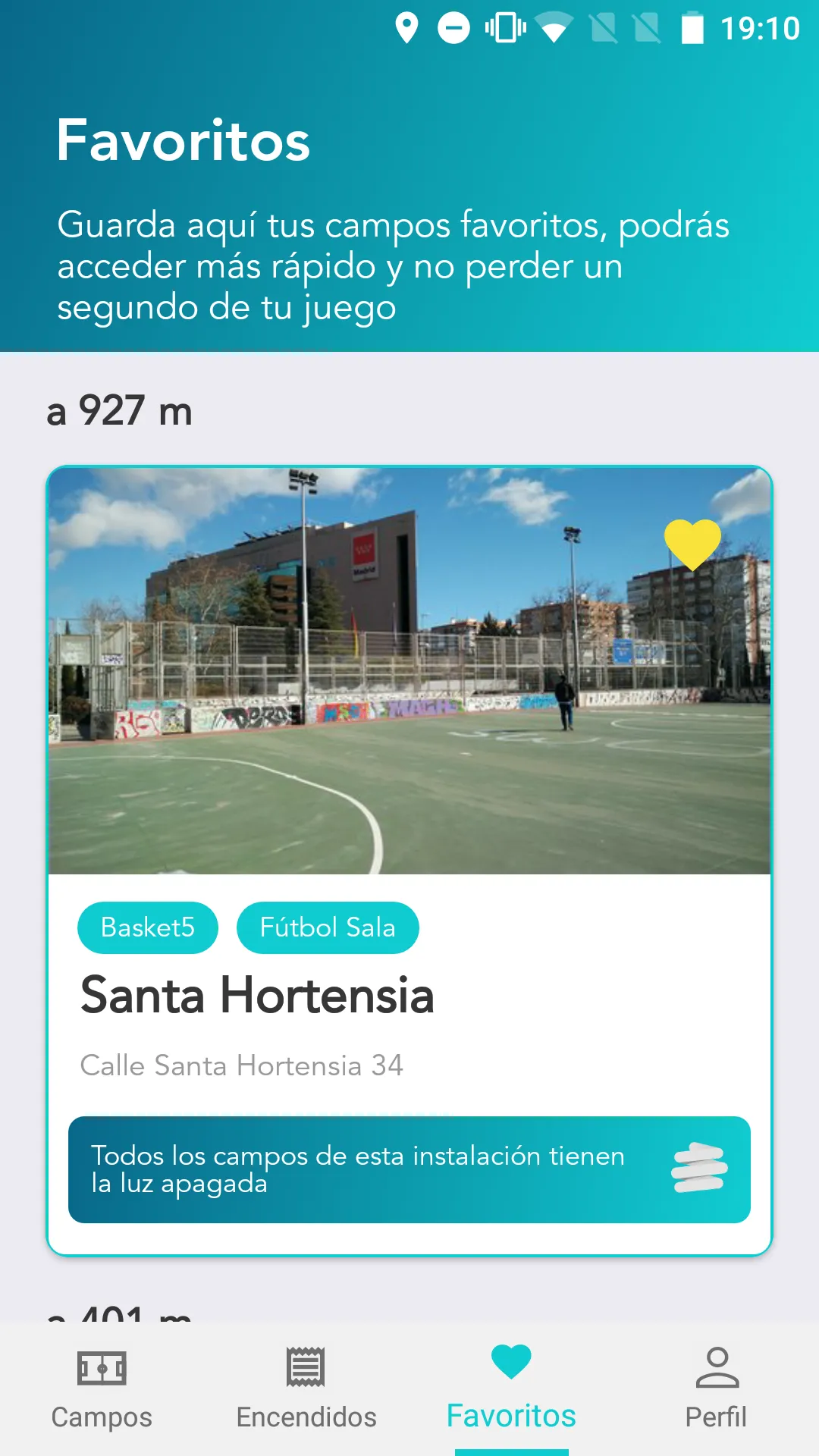Viewport: 819px width, 1456px height.
Task: Go to the Encendidos tab
Action: (306, 1389)
